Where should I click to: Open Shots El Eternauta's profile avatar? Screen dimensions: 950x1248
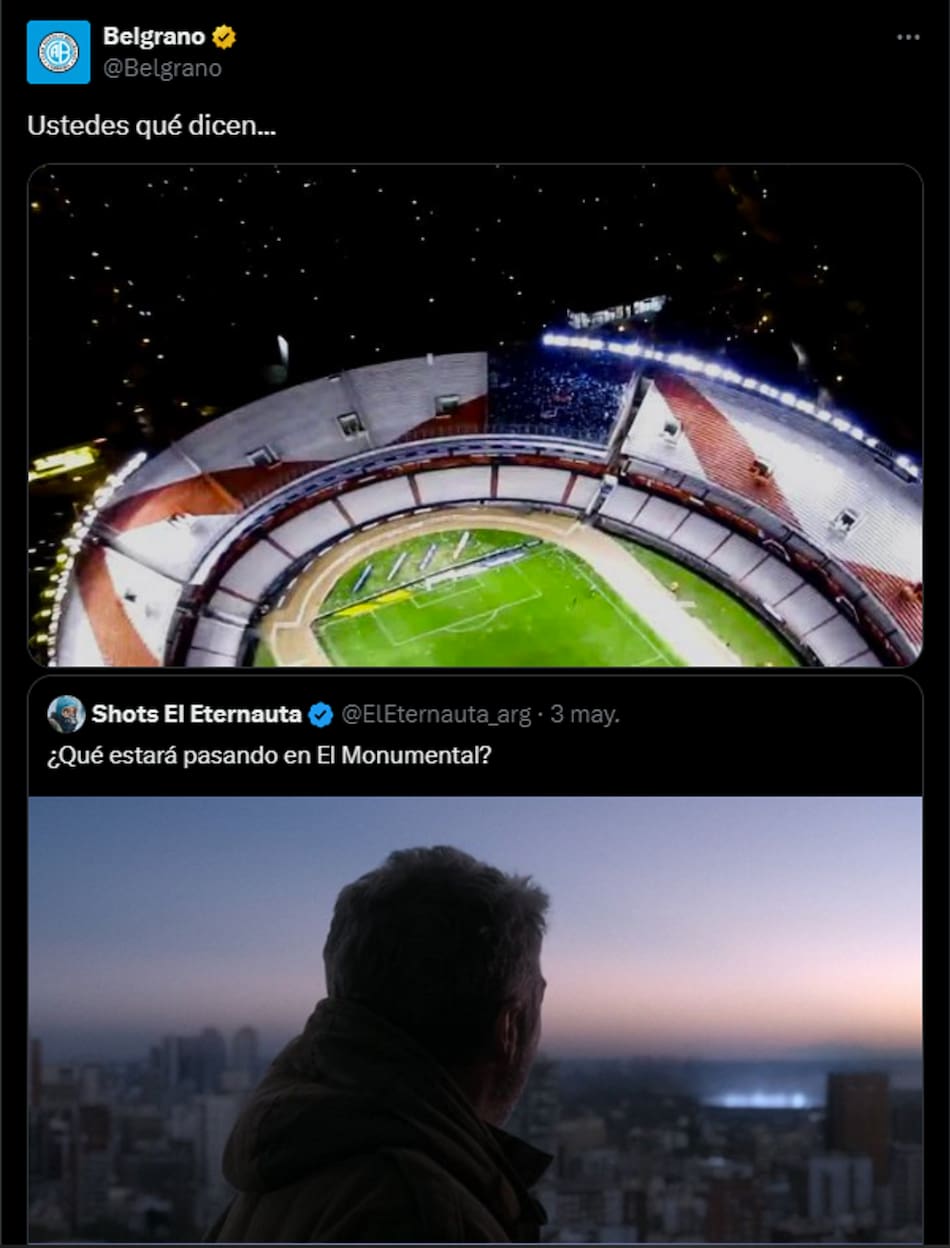coord(66,714)
